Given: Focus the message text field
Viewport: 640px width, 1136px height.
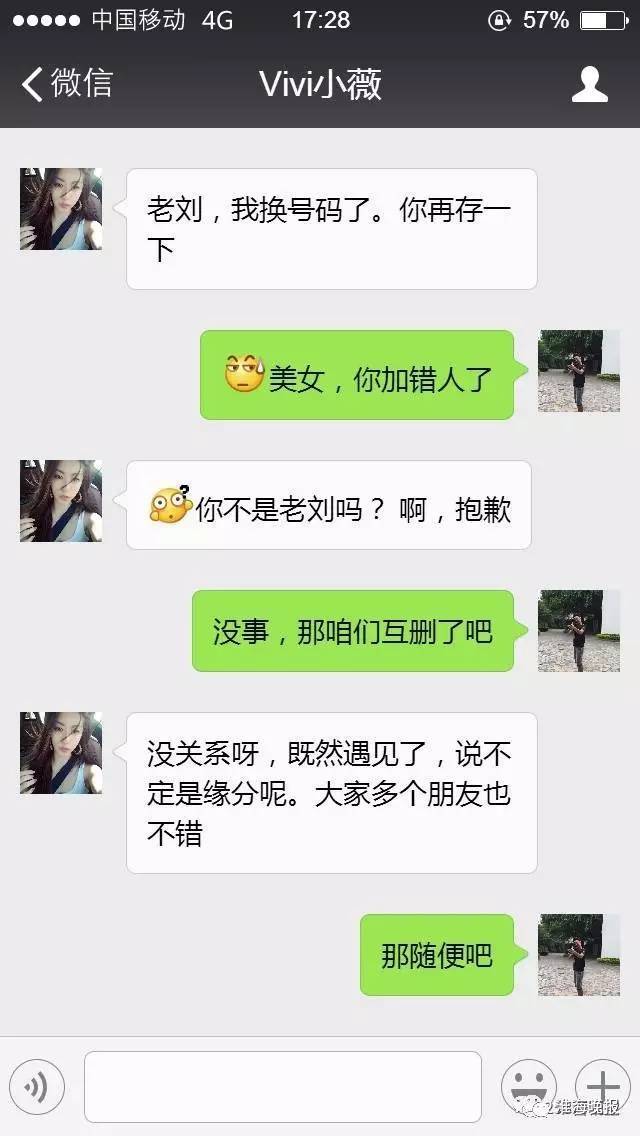Looking at the screenshot, I should 282,1087.
